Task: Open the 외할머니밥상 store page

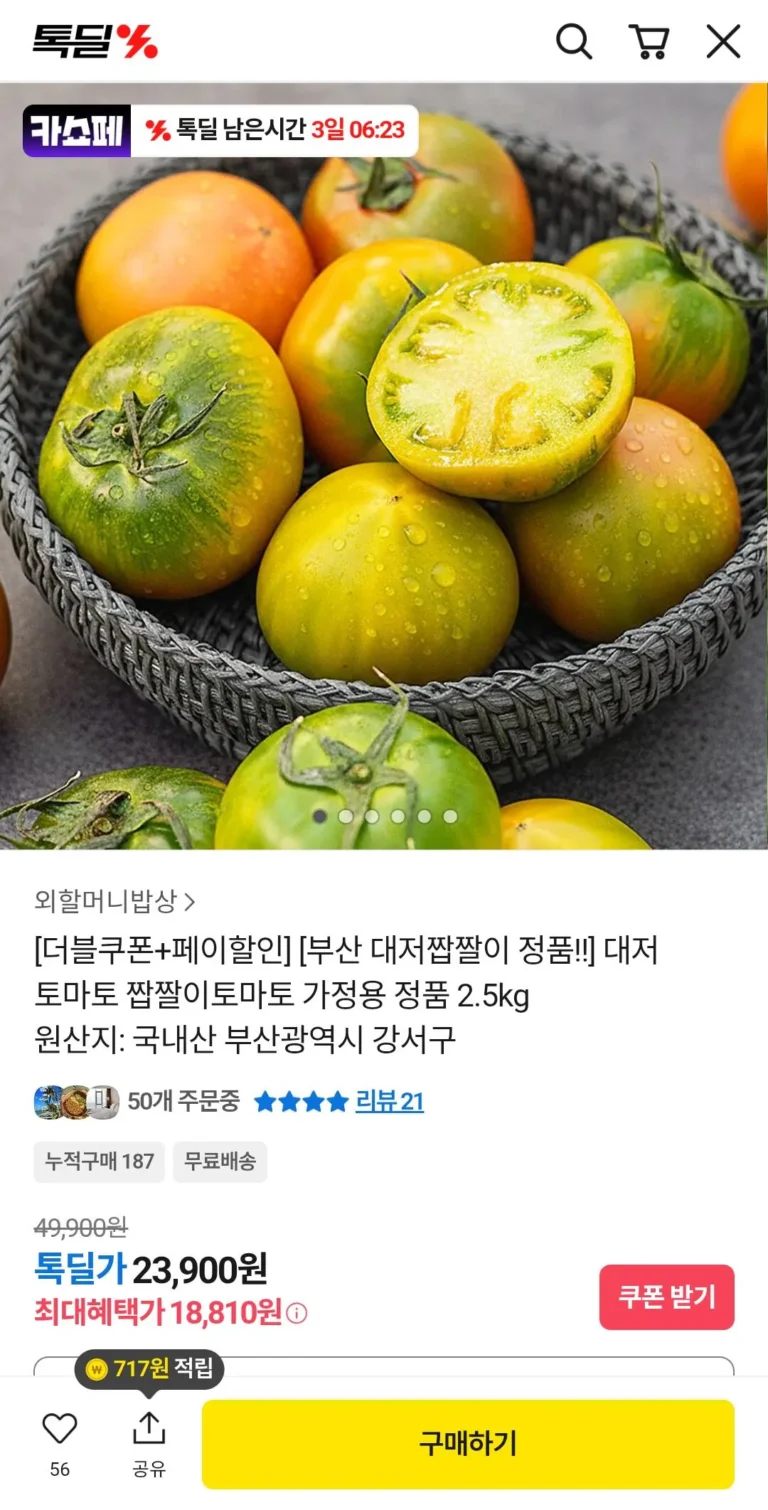Action: [114, 901]
